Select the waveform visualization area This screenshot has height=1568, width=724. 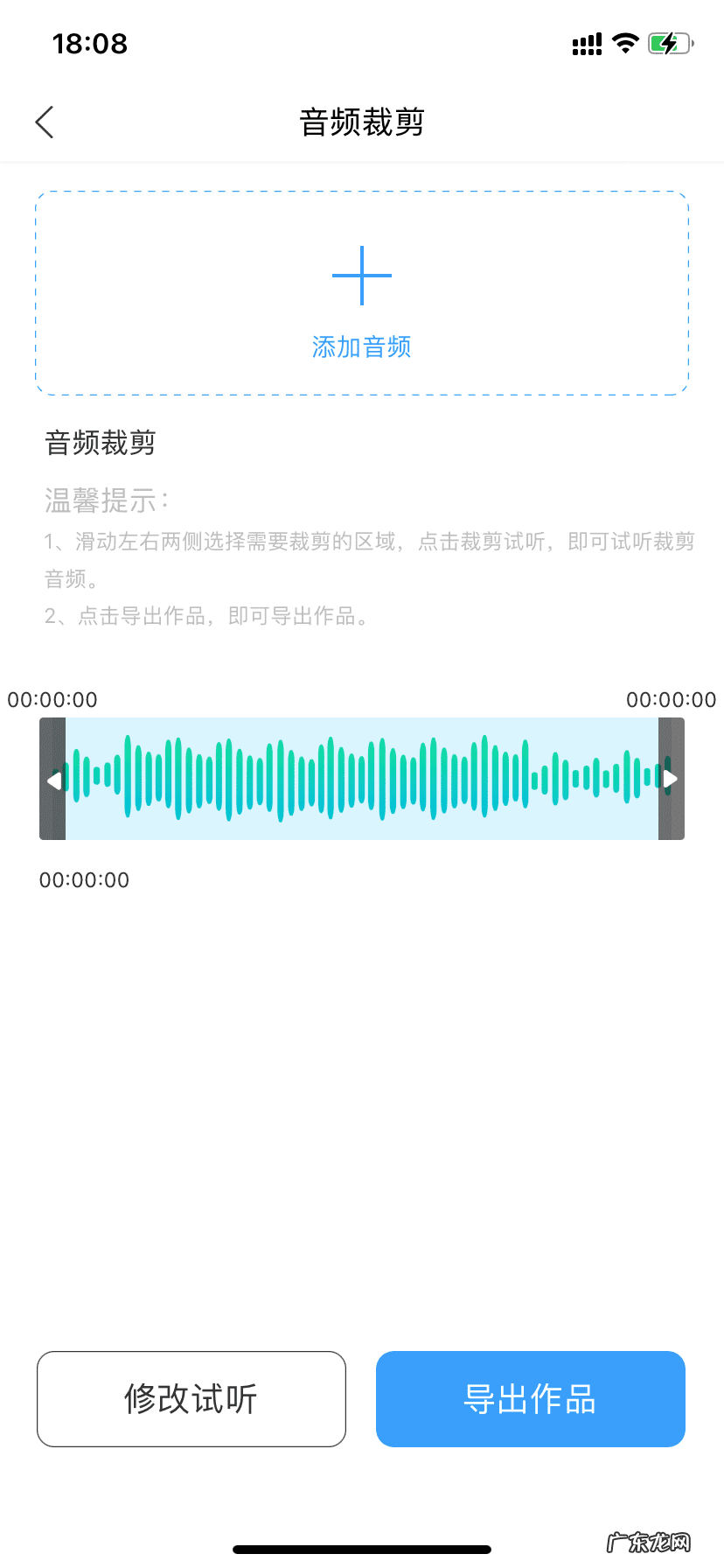[361, 779]
